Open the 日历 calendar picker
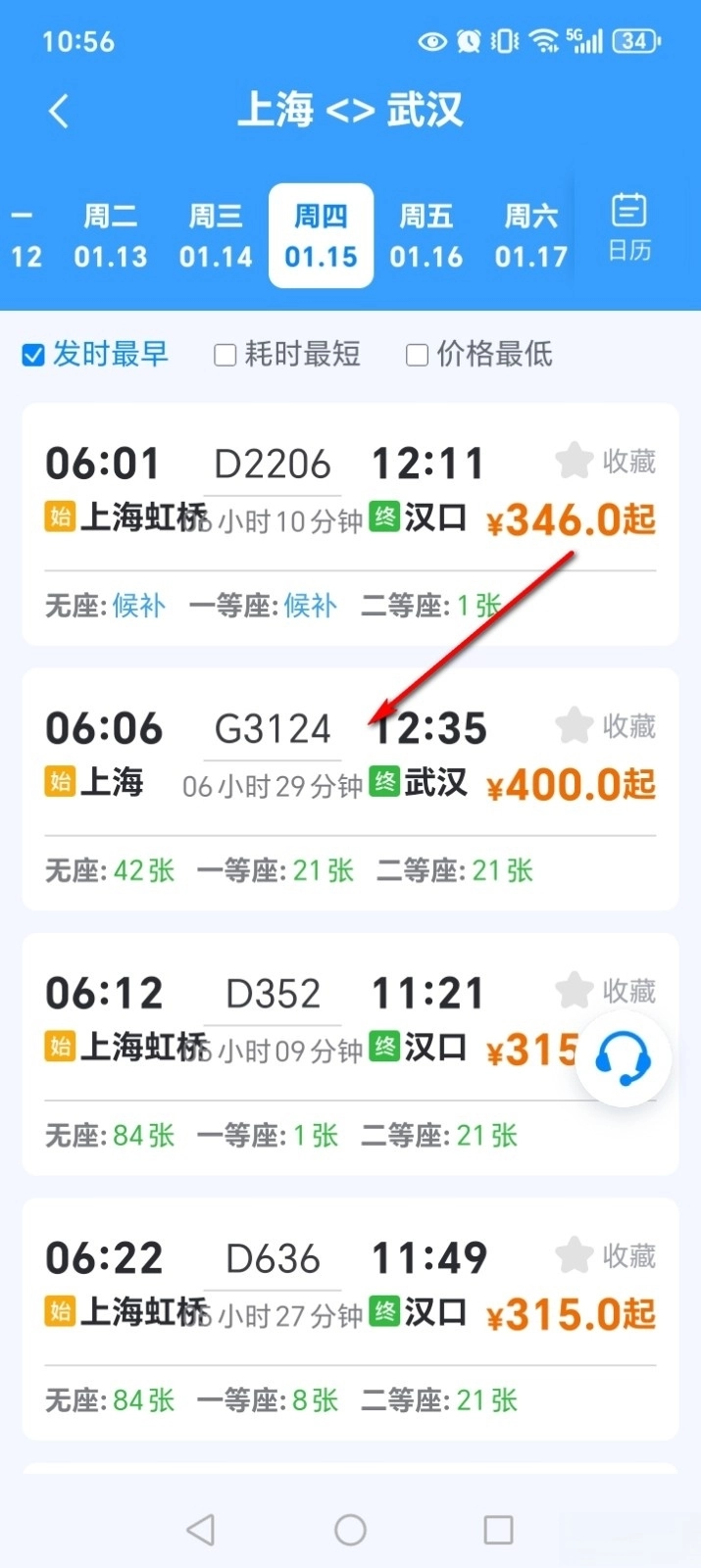 (628, 227)
